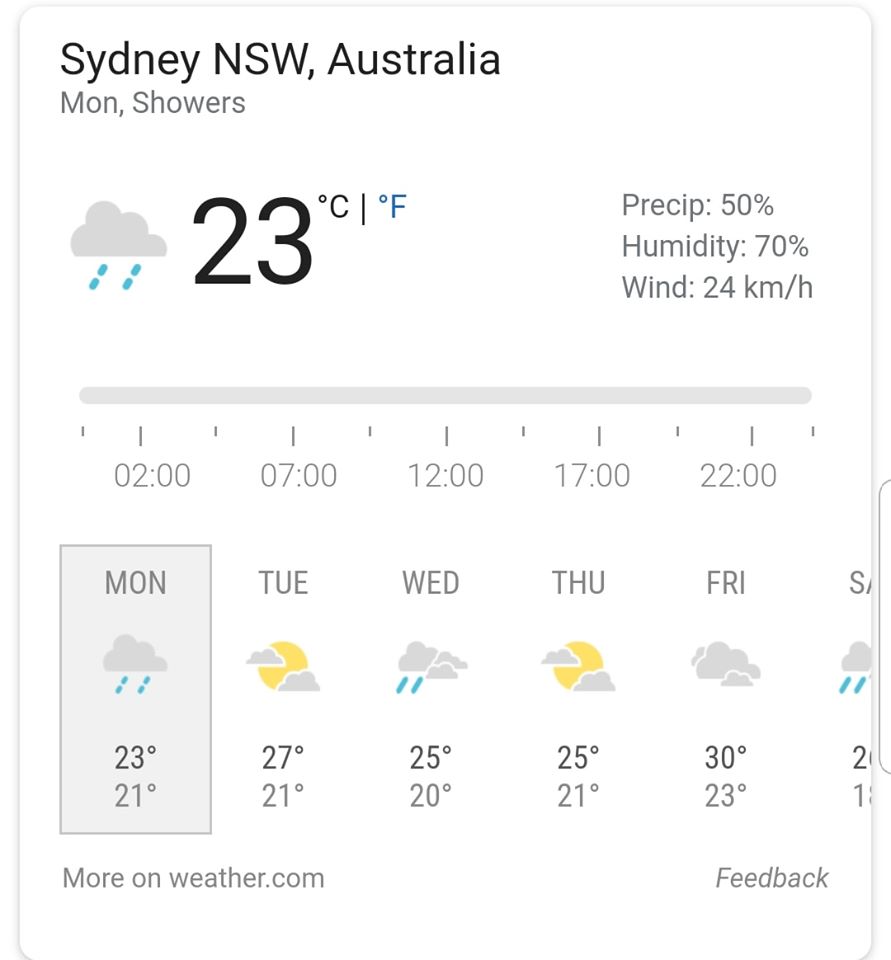The width and height of the screenshot is (891, 960).
Task: Jump to 12:00 on hourly timeline
Action: tap(446, 475)
